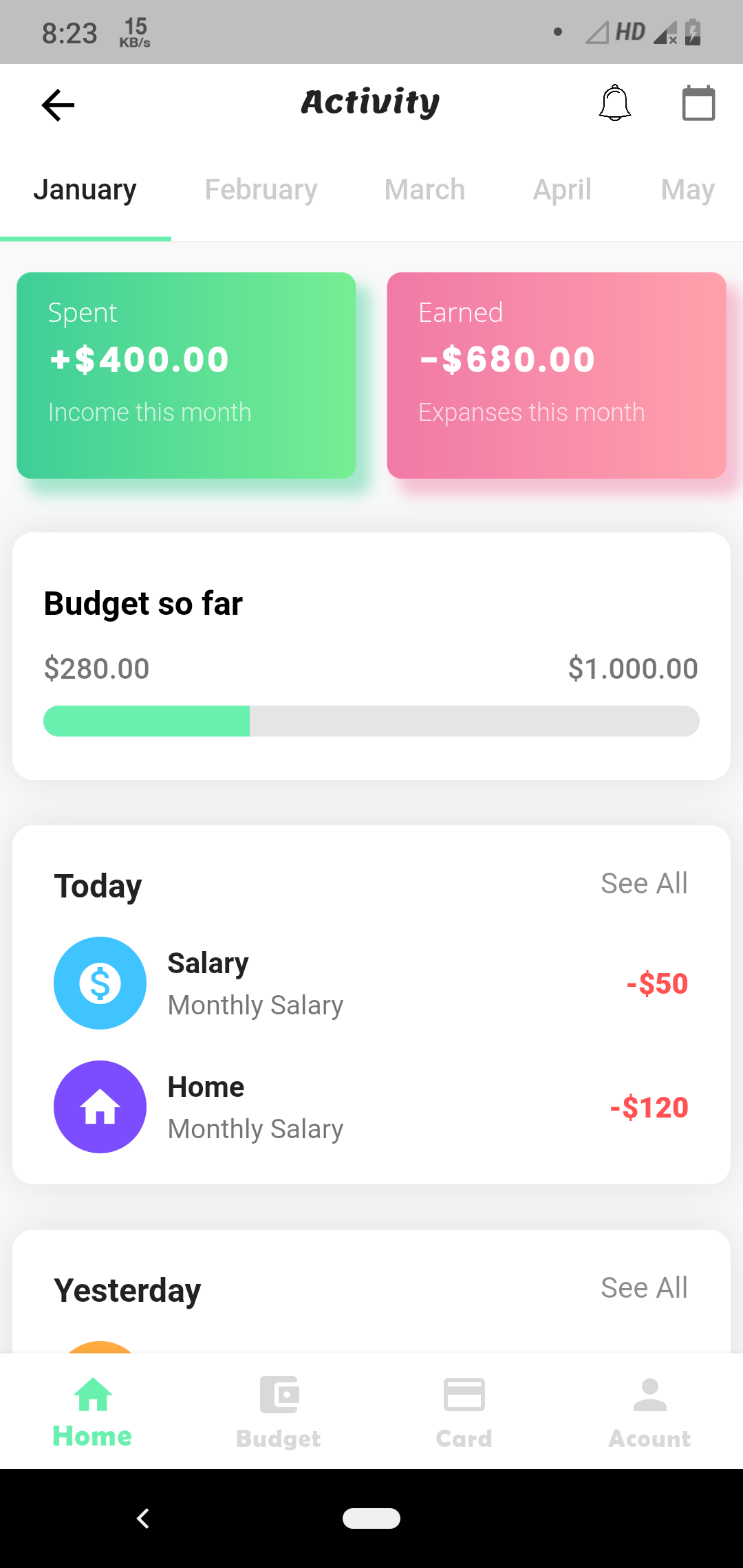See all of Today's transactions
The width and height of the screenshot is (743, 1568).
(643, 884)
